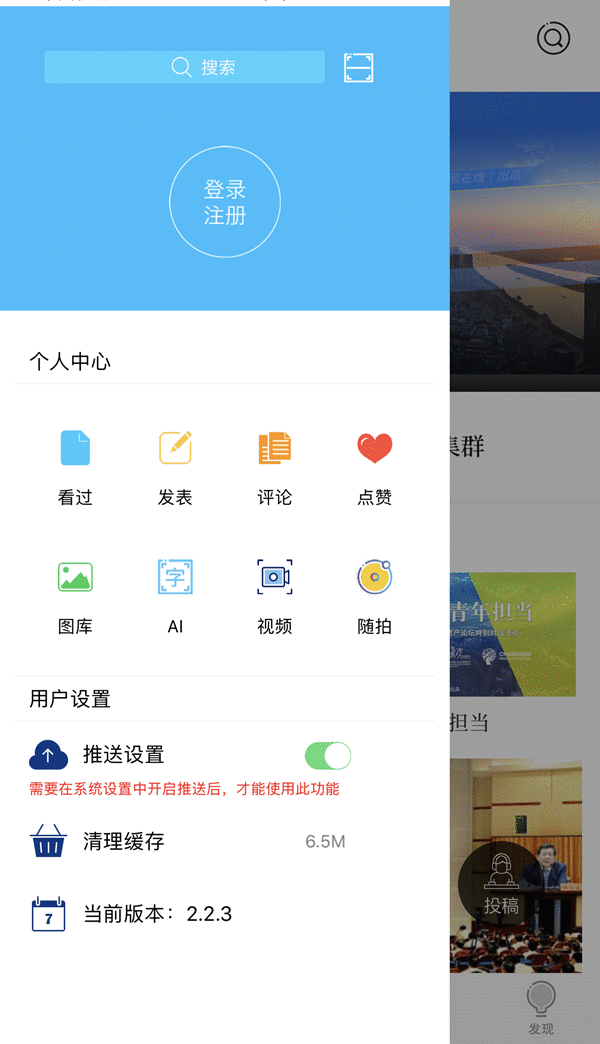600x1044 pixels.
Task: Open 评论 my comments
Action: (x=275, y=466)
